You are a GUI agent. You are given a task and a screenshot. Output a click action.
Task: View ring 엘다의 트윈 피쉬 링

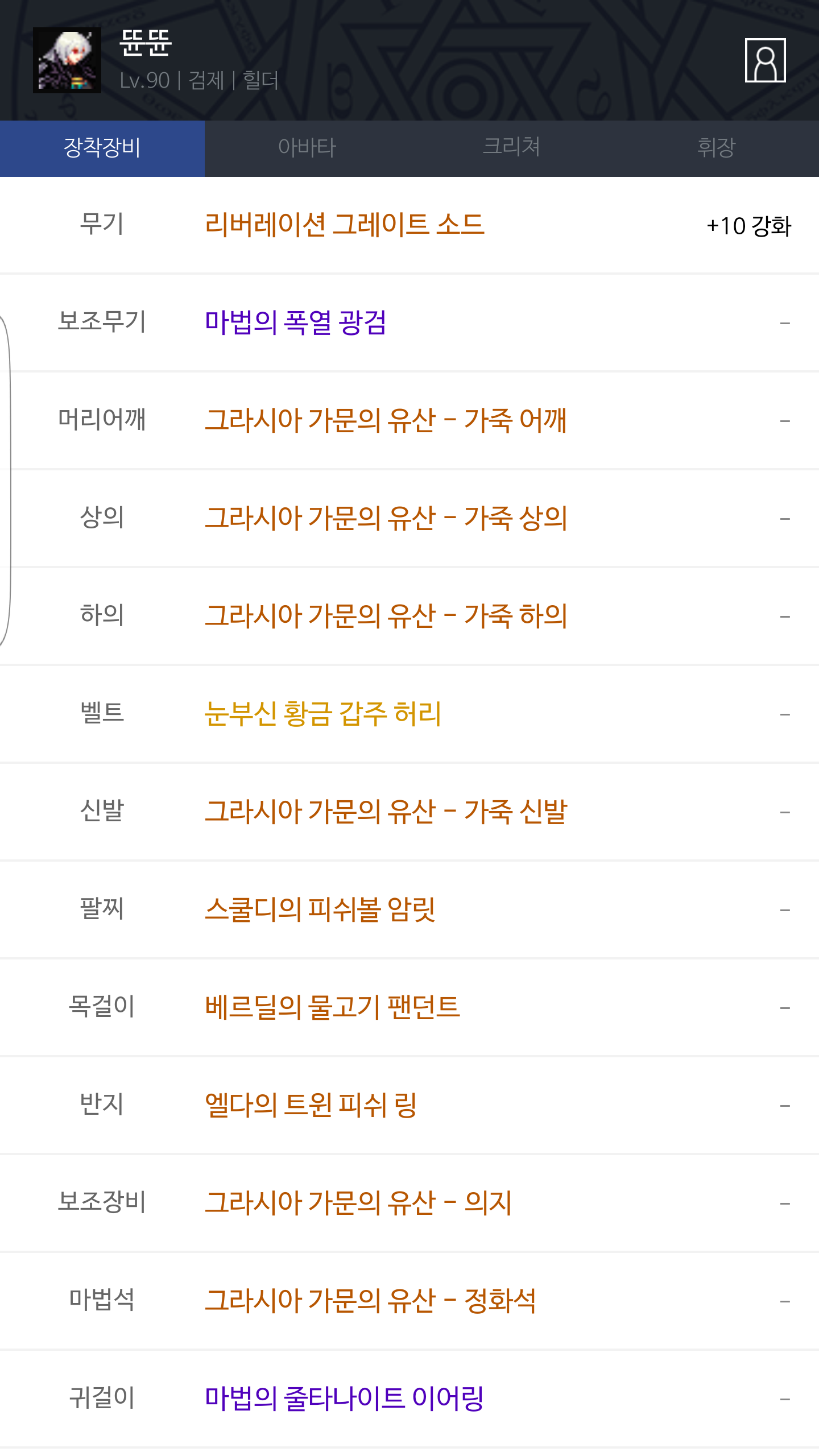pos(311,1105)
